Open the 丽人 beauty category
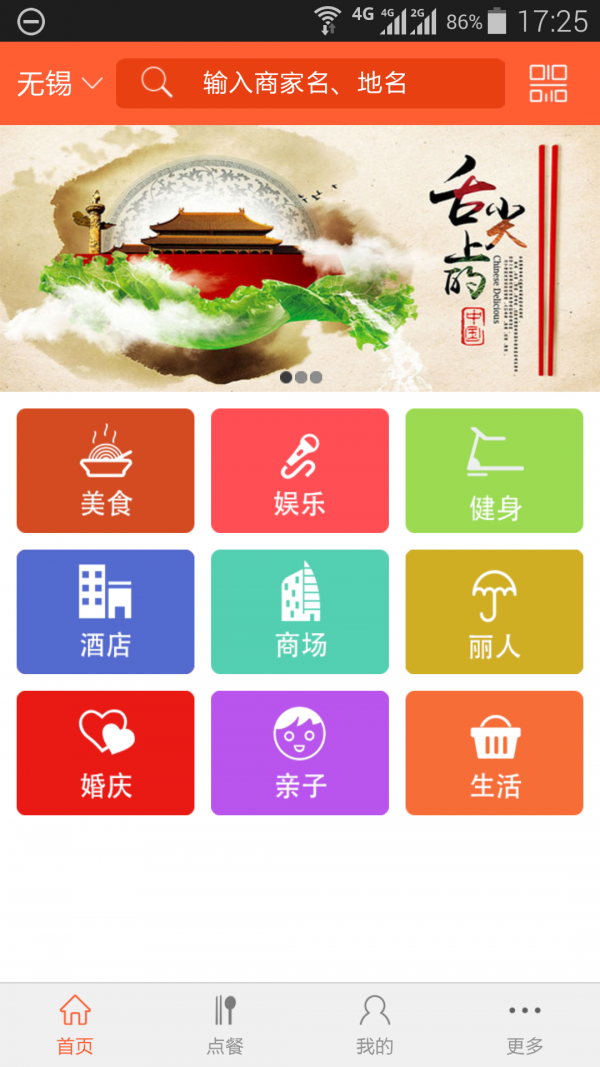 [x=495, y=612]
